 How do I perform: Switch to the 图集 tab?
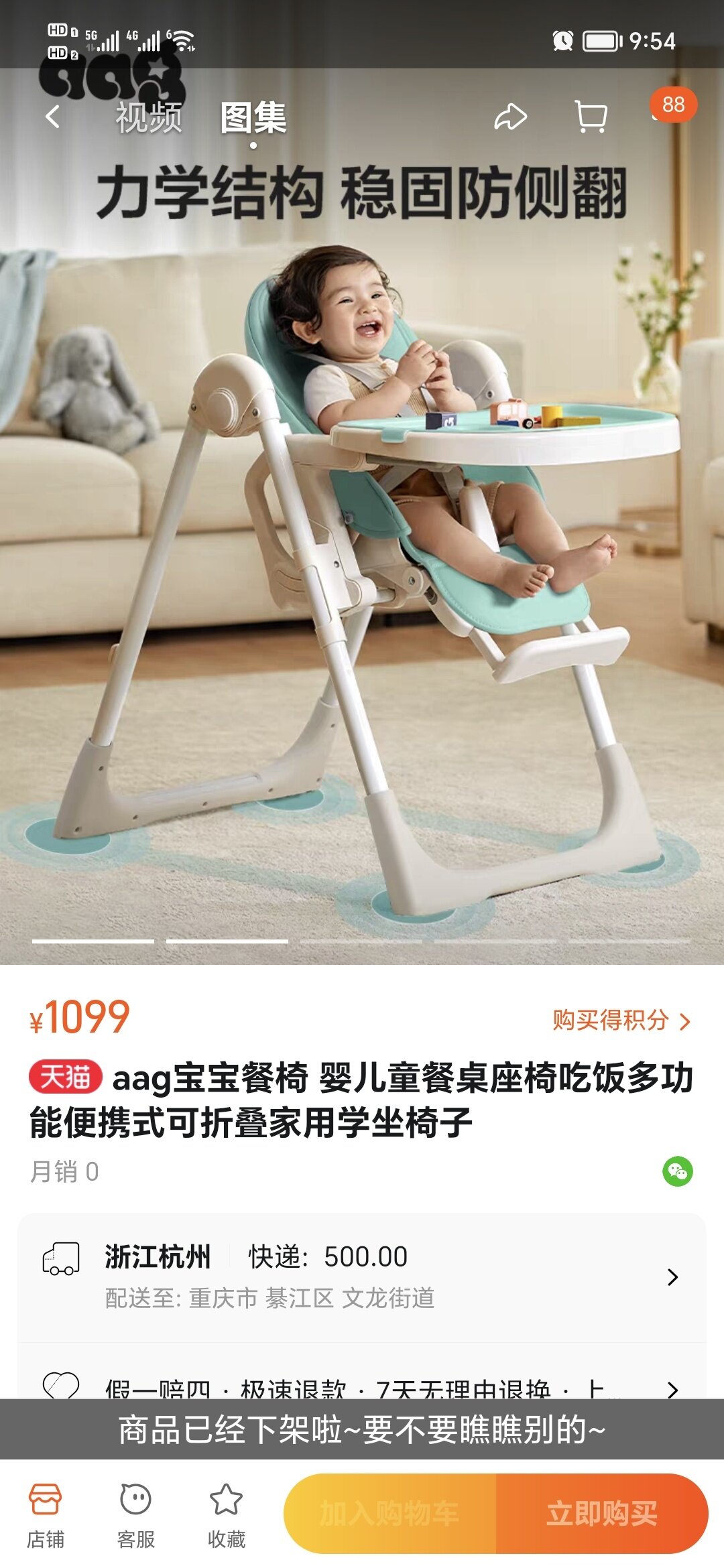[x=253, y=117]
